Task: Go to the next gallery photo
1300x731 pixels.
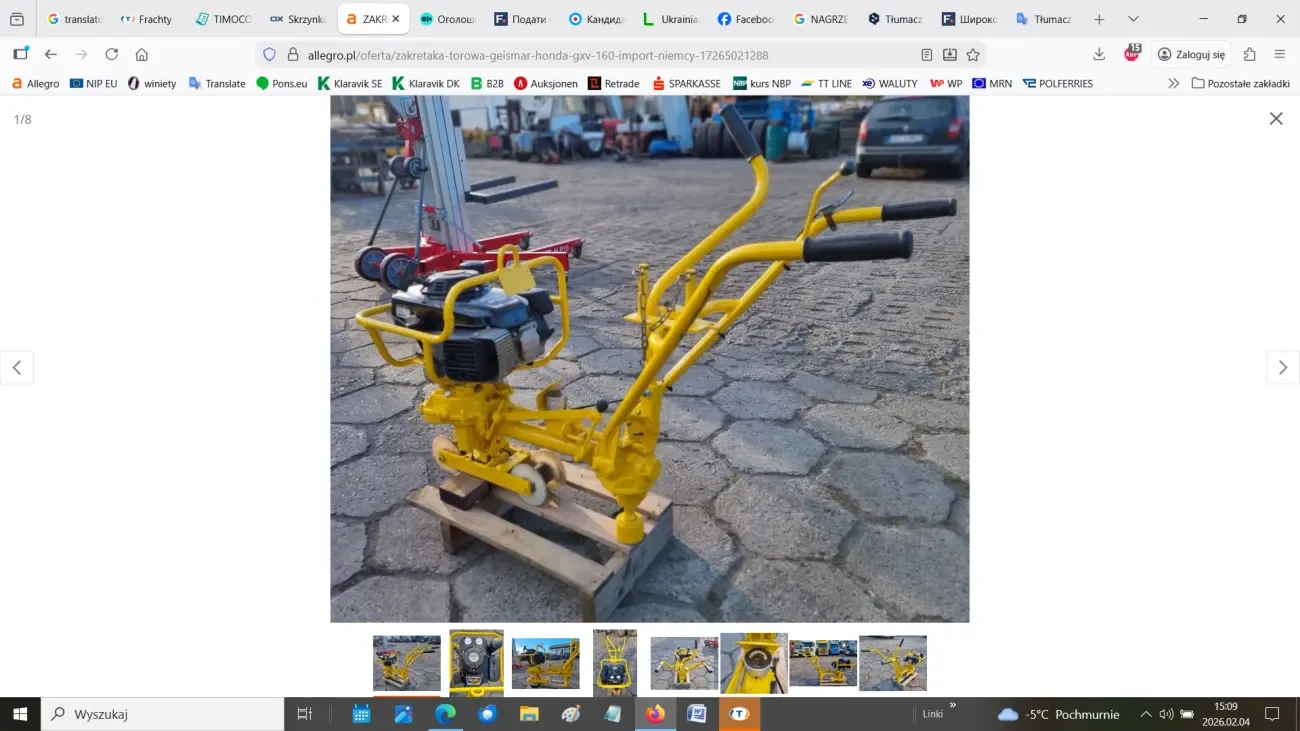Action: pos(1283,368)
